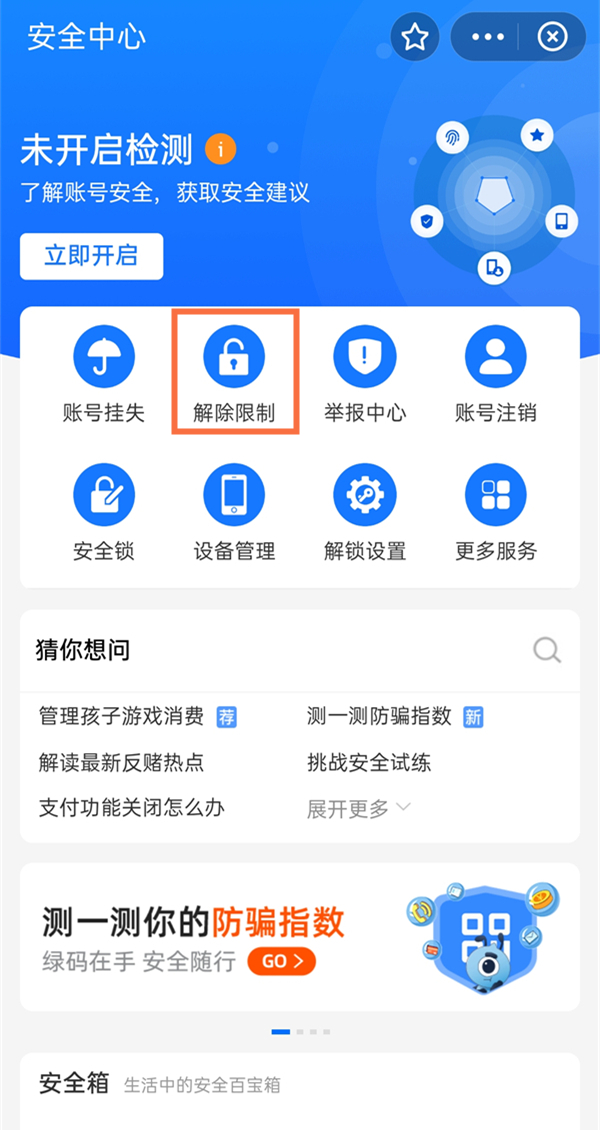This screenshot has width=600, height=1130.
Task: Read 解读最新反赌热点
Action: pos(122,762)
